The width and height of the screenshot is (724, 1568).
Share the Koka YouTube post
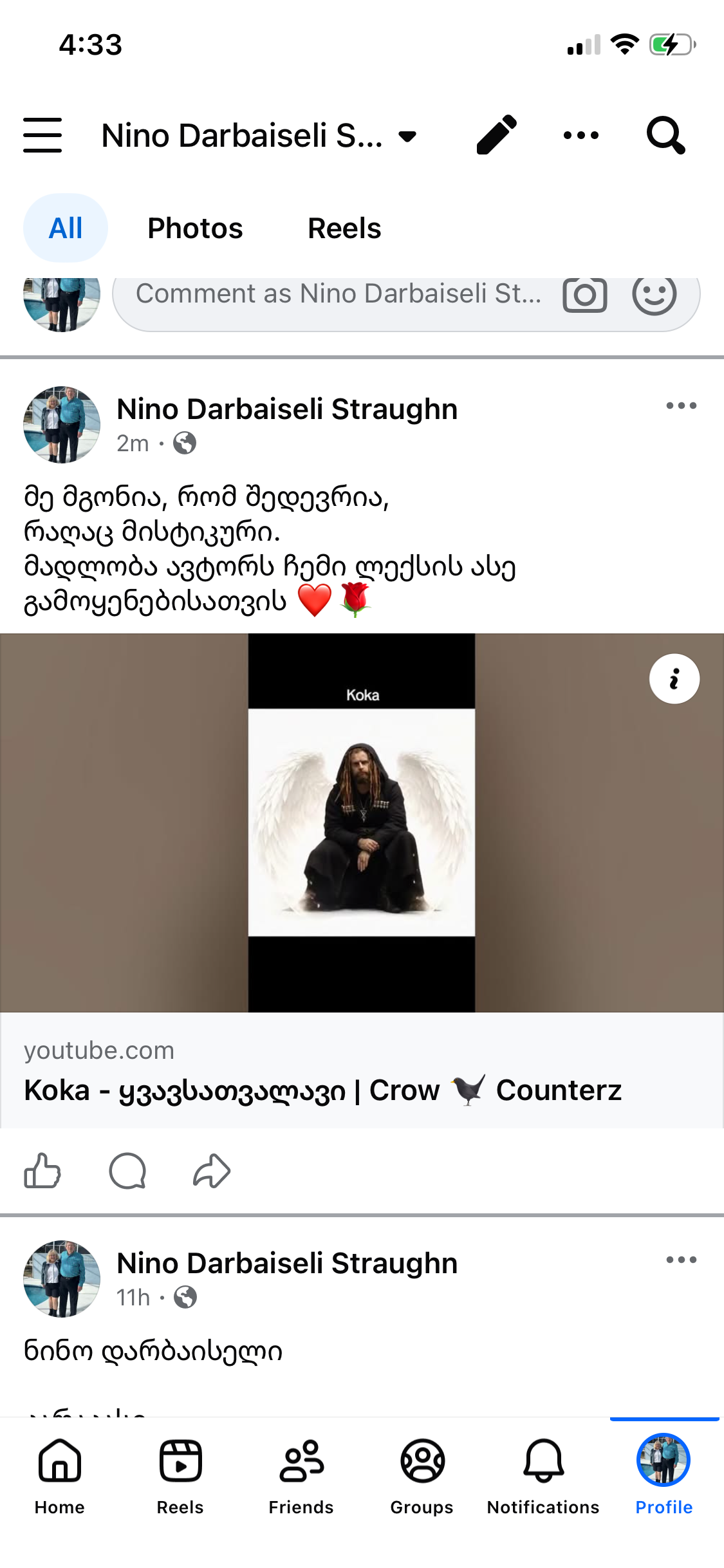pyautogui.click(x=212, y=1171)
